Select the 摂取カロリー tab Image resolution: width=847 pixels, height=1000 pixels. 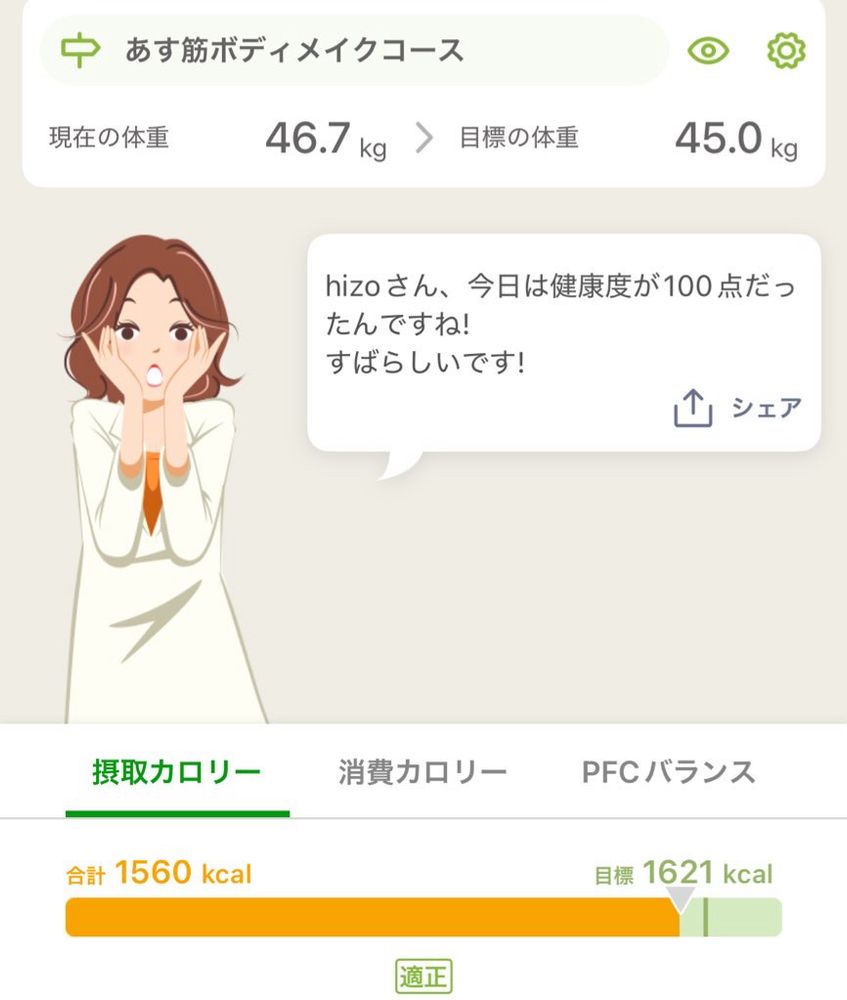[177, 772]
